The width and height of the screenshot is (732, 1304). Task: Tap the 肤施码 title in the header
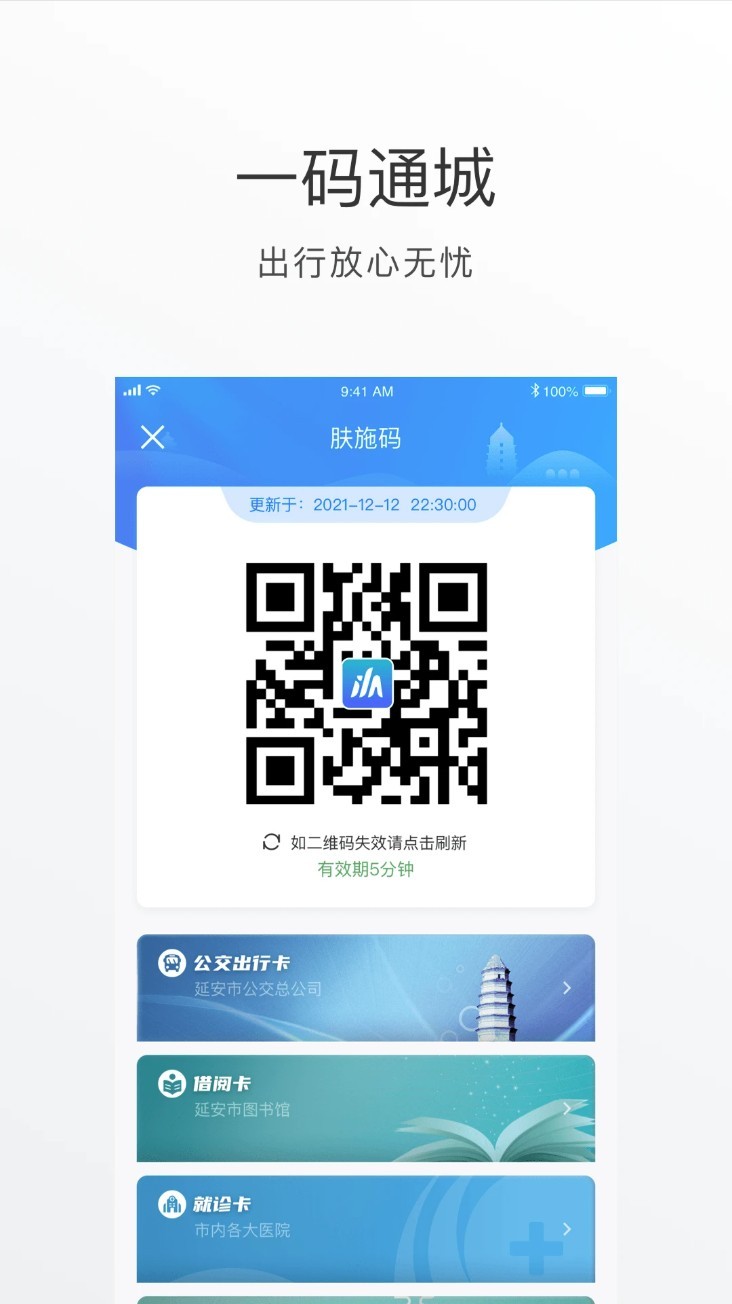pos(368,439)
